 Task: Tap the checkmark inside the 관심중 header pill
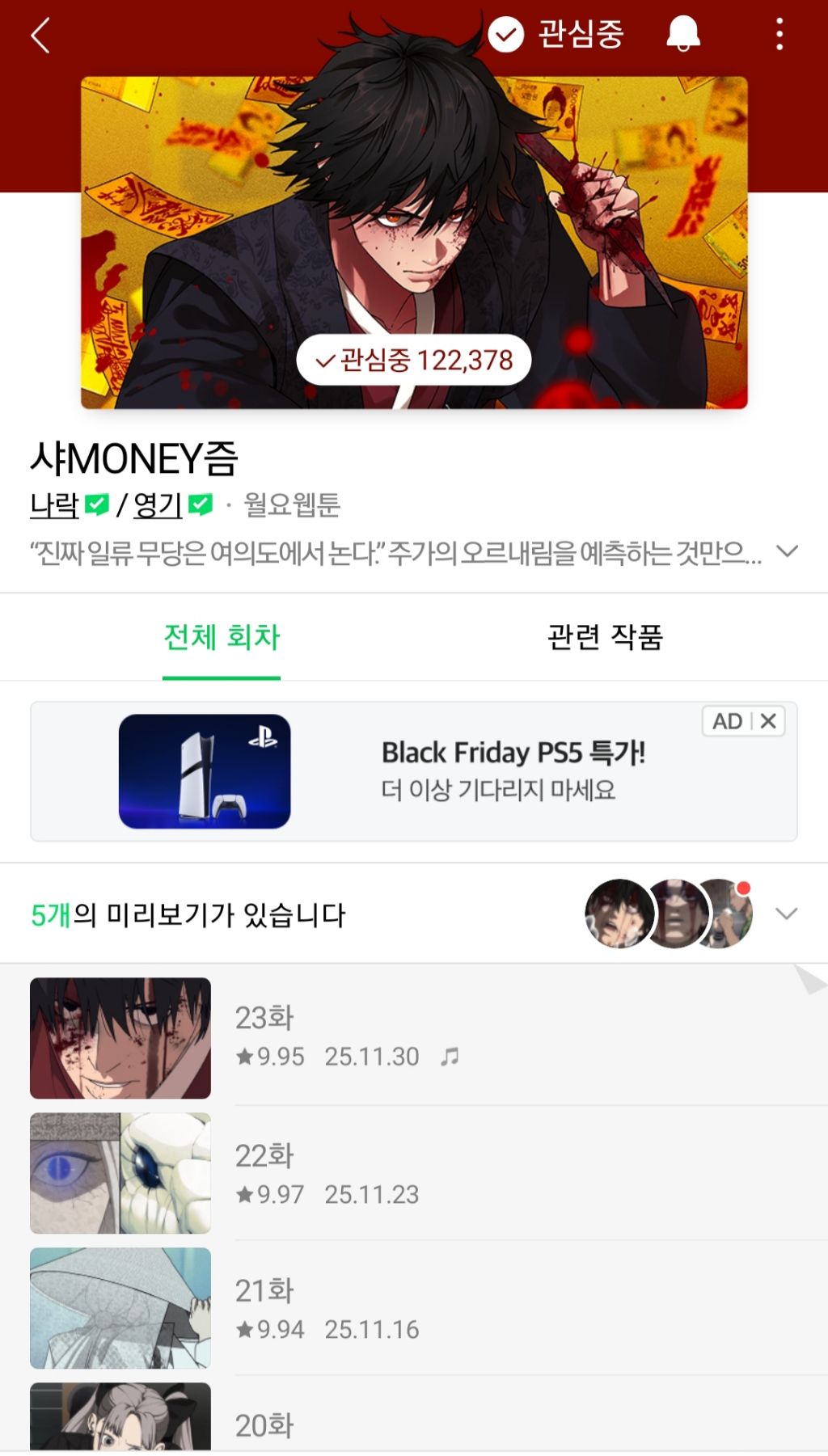click(x=506, y=35)
